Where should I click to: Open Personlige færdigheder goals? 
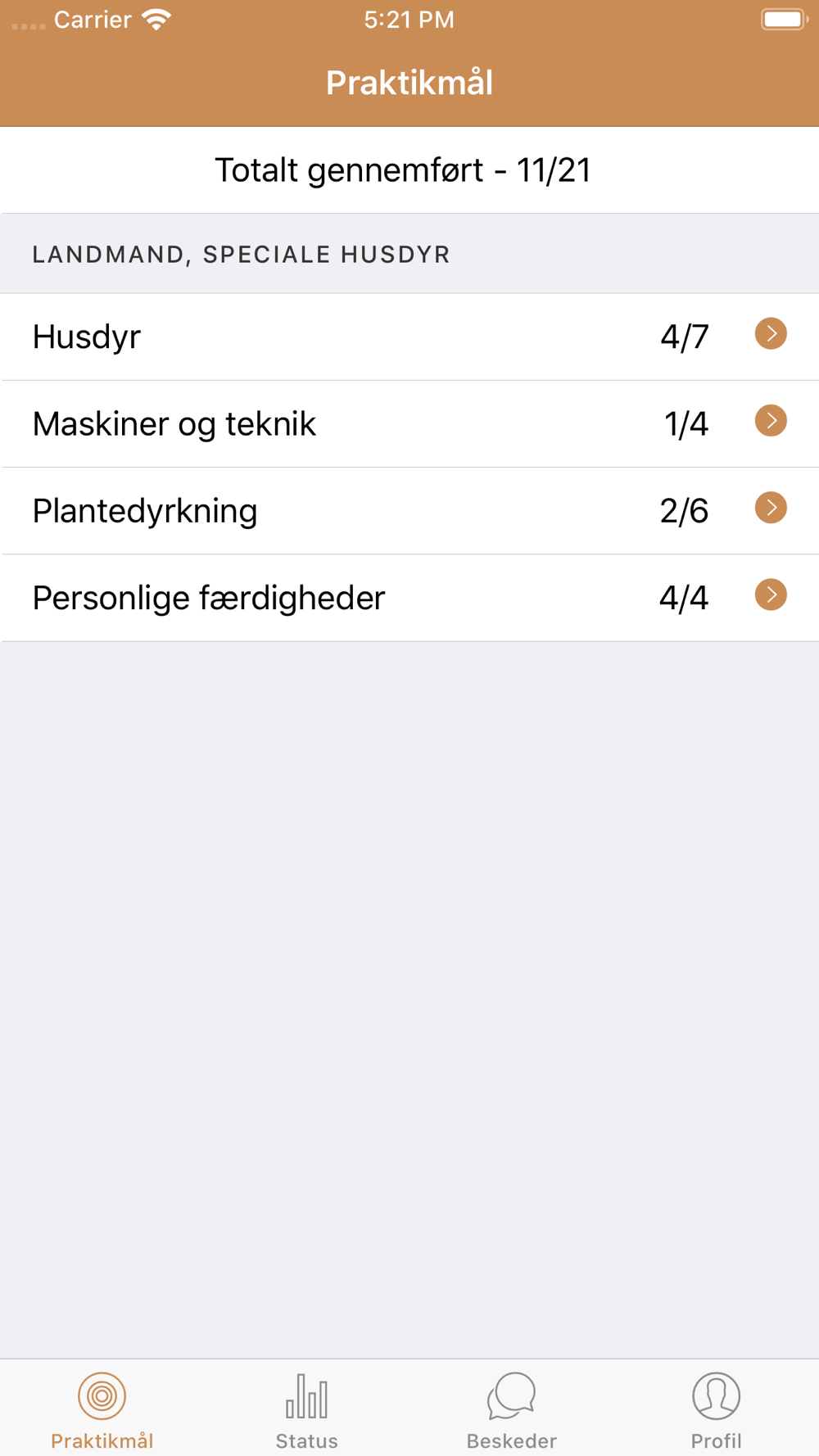[409, 598]
